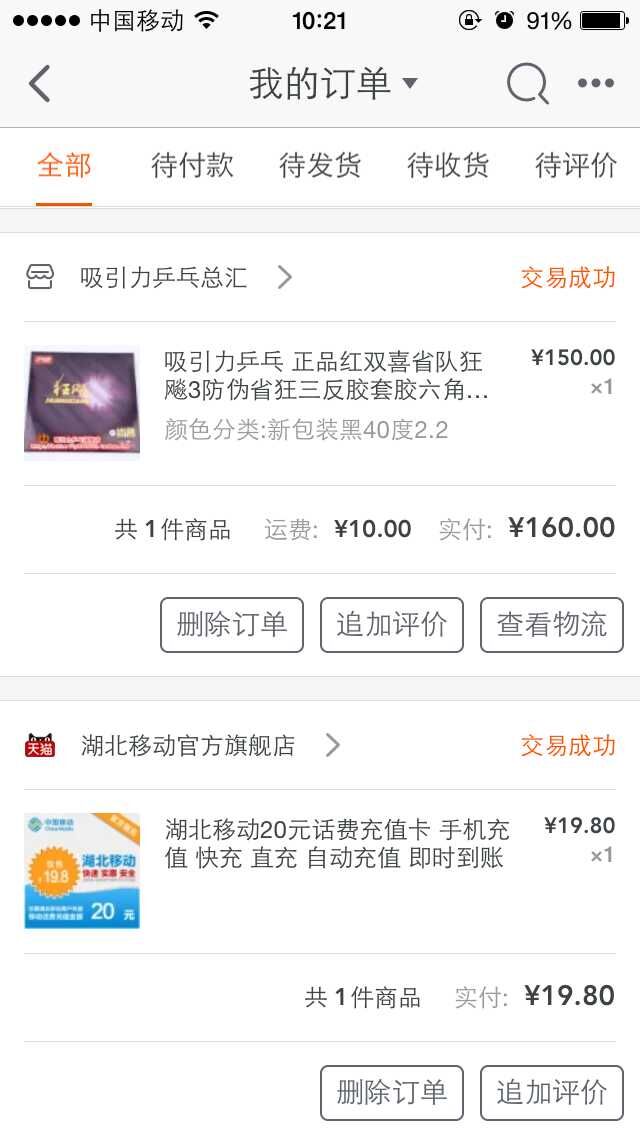Switch to the 待发货 tab
Screen dimensions: 640x1136
(320, 165)
